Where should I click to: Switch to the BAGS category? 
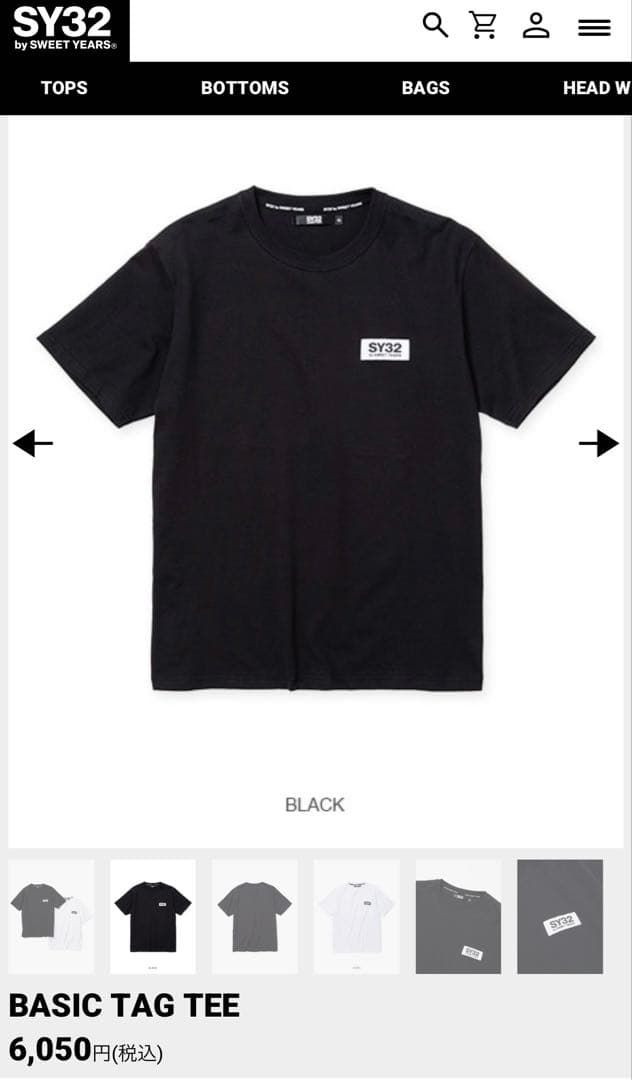tap(426, 88)
